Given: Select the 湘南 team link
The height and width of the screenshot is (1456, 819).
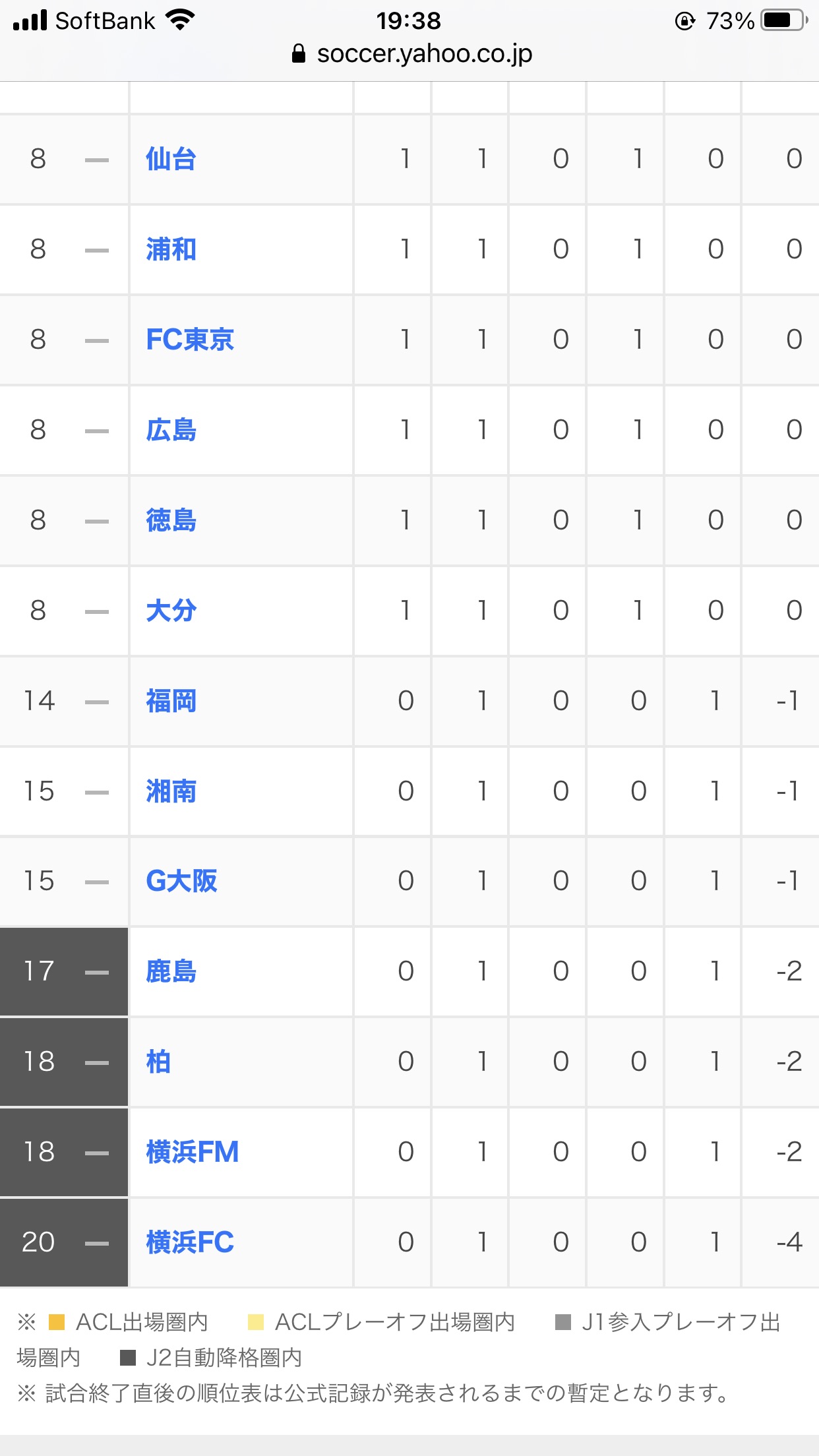Looking at the screenshot, I should pyautogui.click(x=171, y=791).
